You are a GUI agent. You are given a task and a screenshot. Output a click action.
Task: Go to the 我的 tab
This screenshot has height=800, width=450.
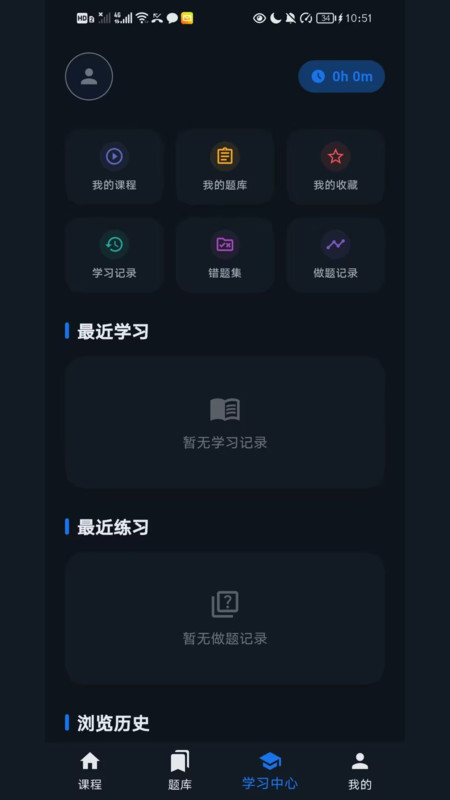[360, 771]
